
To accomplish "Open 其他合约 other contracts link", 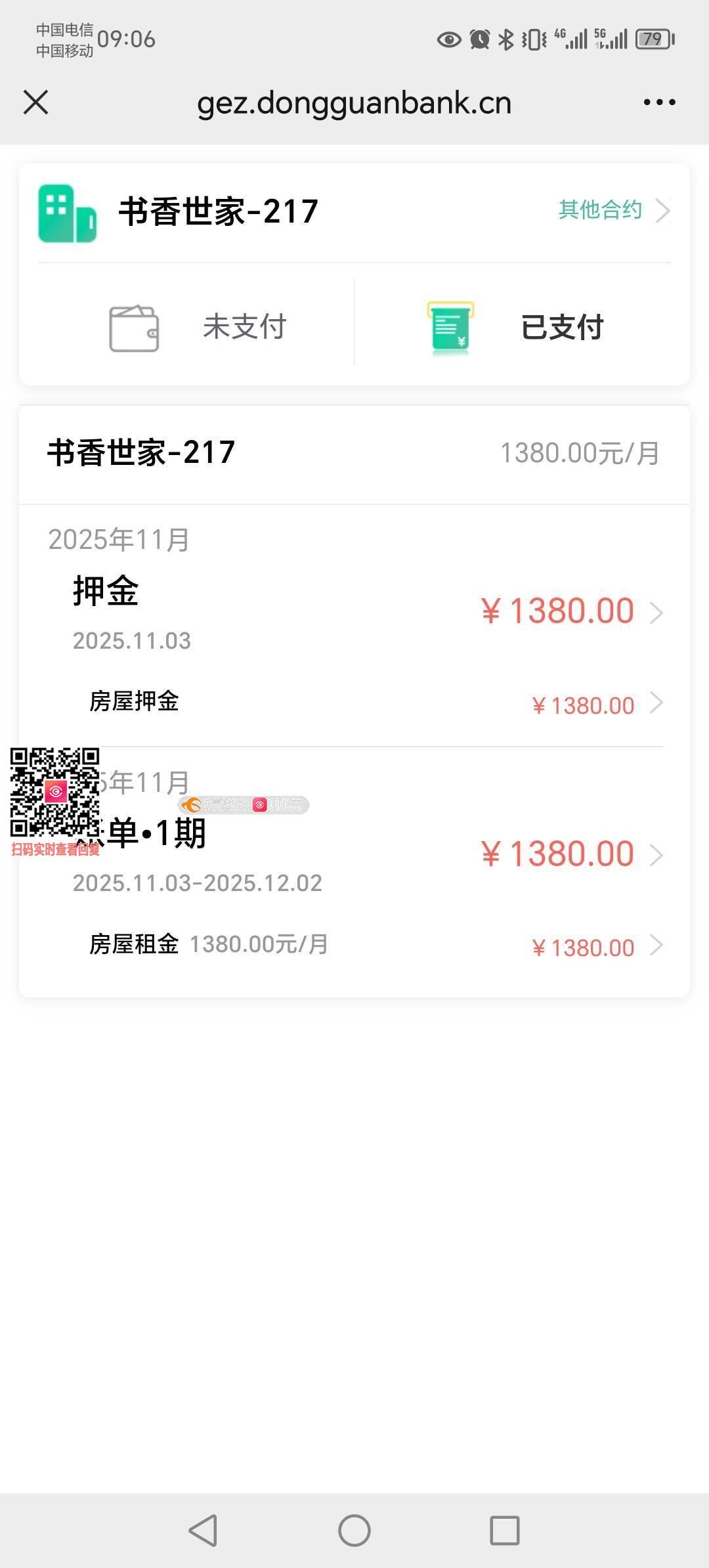I will pos(612,210).
